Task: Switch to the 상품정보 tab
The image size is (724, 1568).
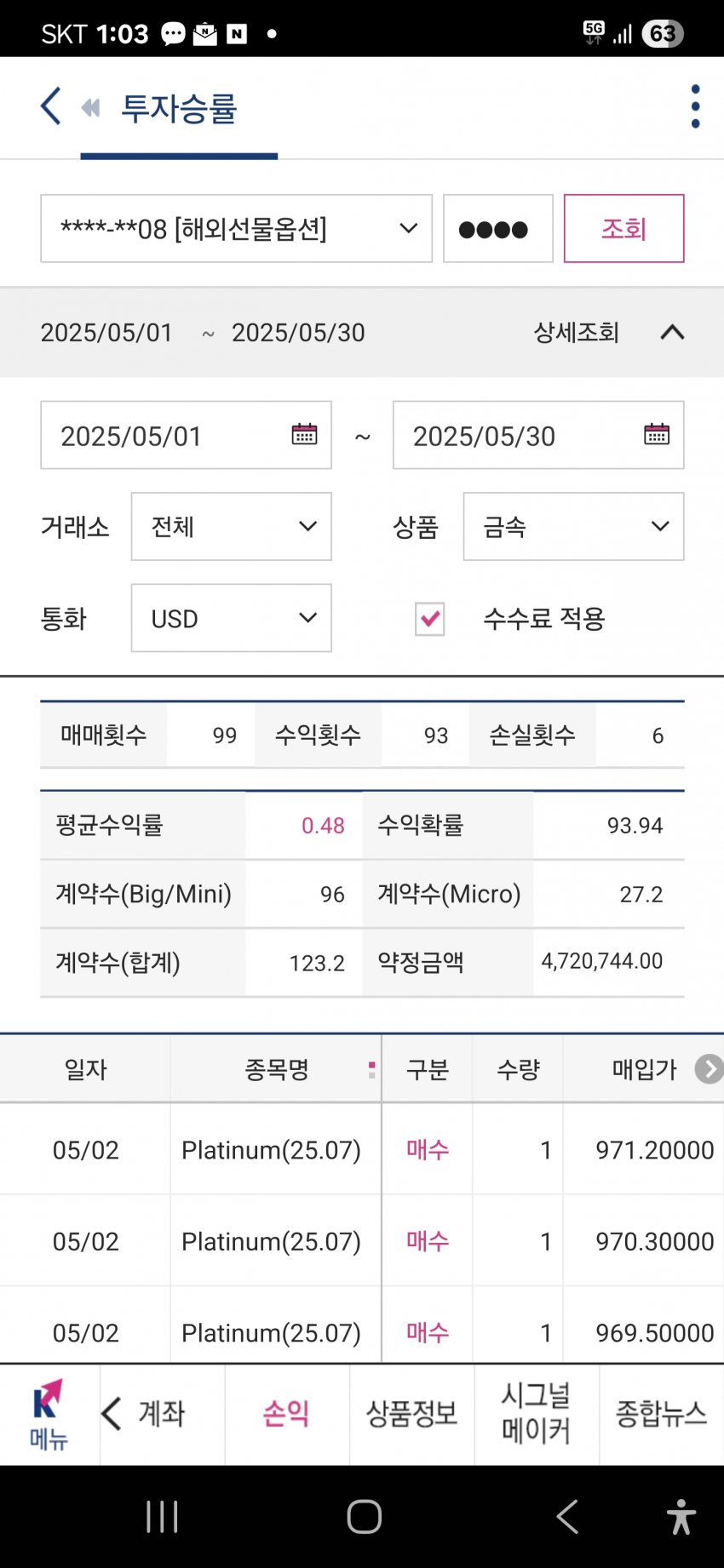Action: tap(411, 1414)
